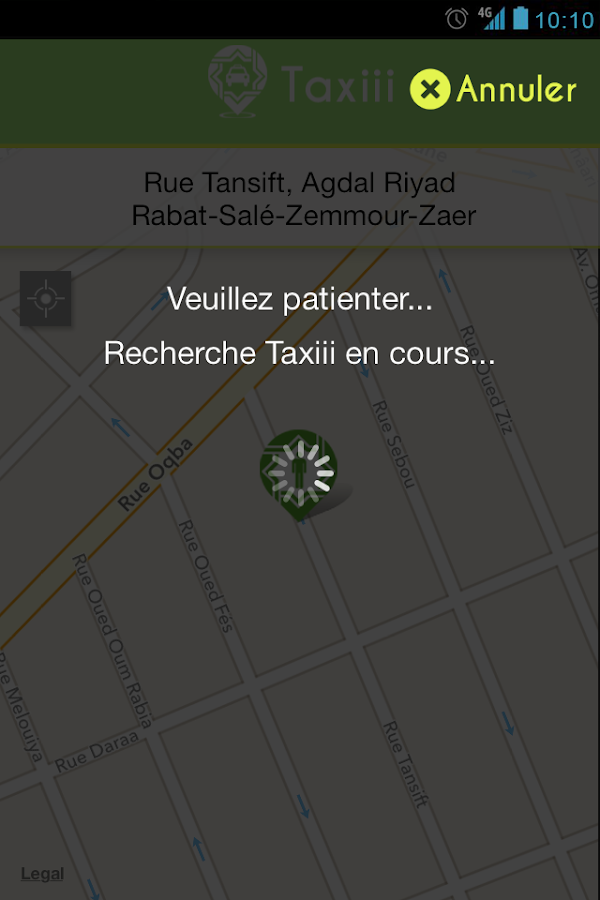Viewport: 600px width, 900px height.
Task: Tap the my-location crosshair button
Action: click(45, 298)
